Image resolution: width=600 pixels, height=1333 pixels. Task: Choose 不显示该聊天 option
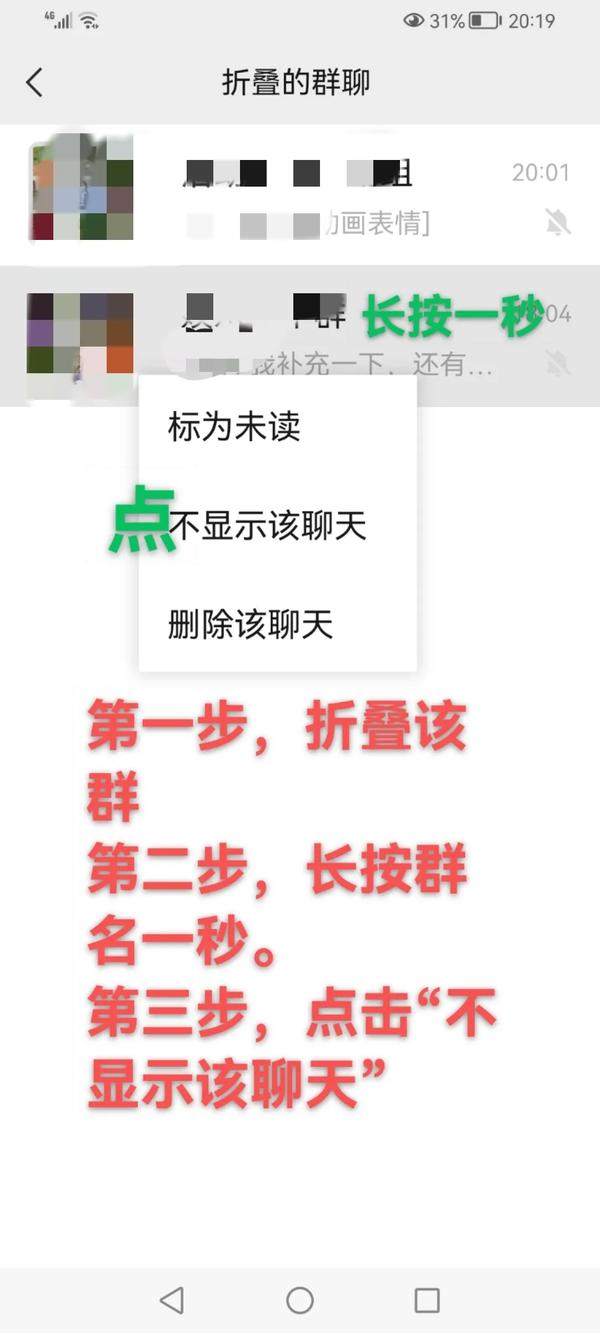click(x=268, y=526)
